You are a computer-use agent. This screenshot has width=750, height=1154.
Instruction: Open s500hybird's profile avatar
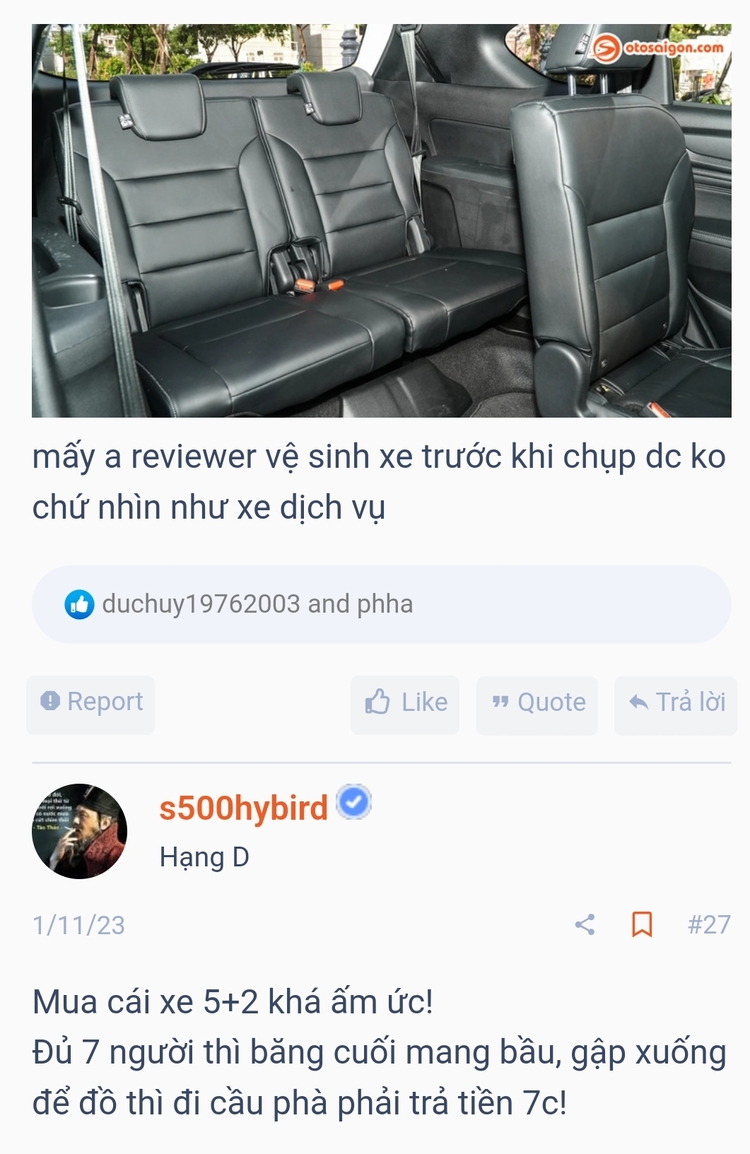pos(79,831)
